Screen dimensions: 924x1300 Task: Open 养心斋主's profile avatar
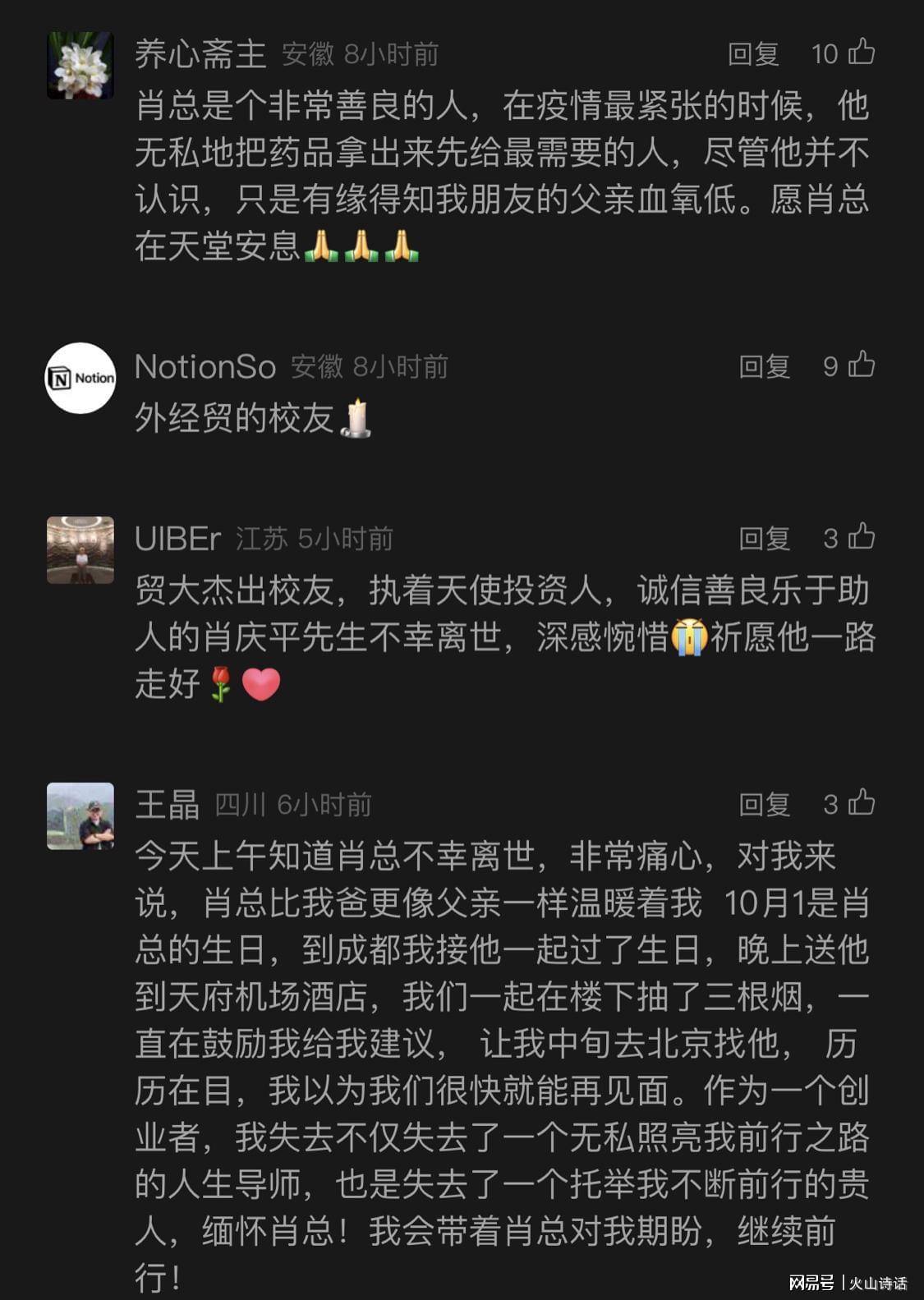80,66
